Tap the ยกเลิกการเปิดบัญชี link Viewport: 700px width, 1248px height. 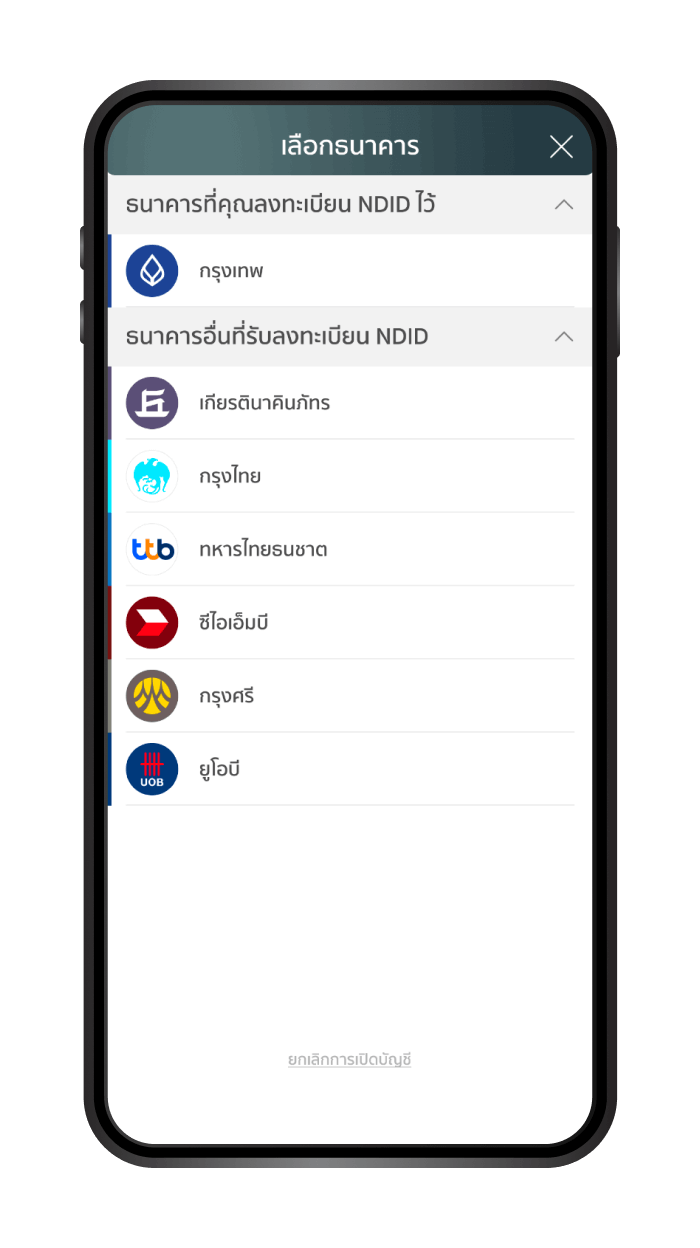349,1060
